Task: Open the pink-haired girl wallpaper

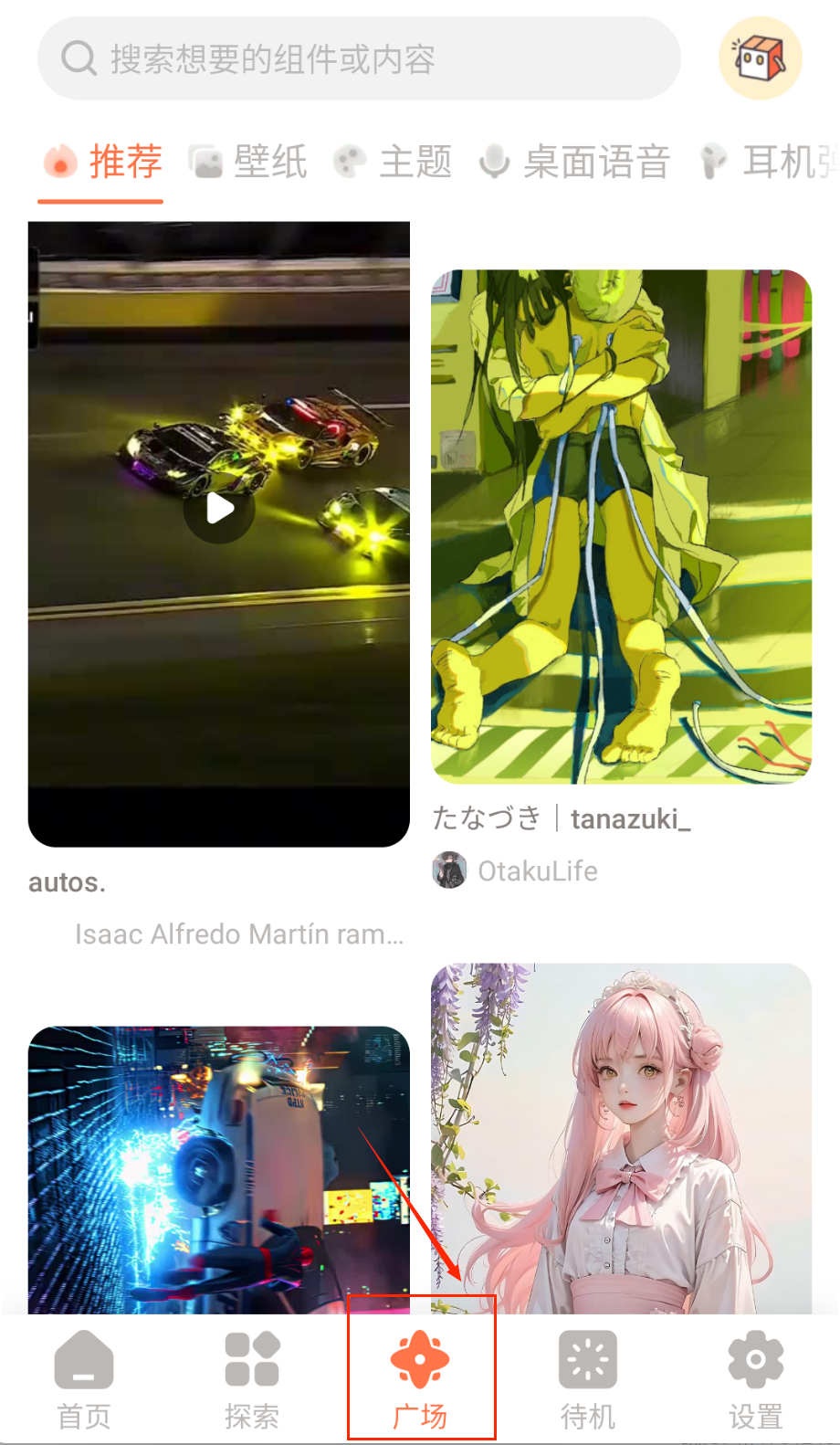Action: [621, 1137]
